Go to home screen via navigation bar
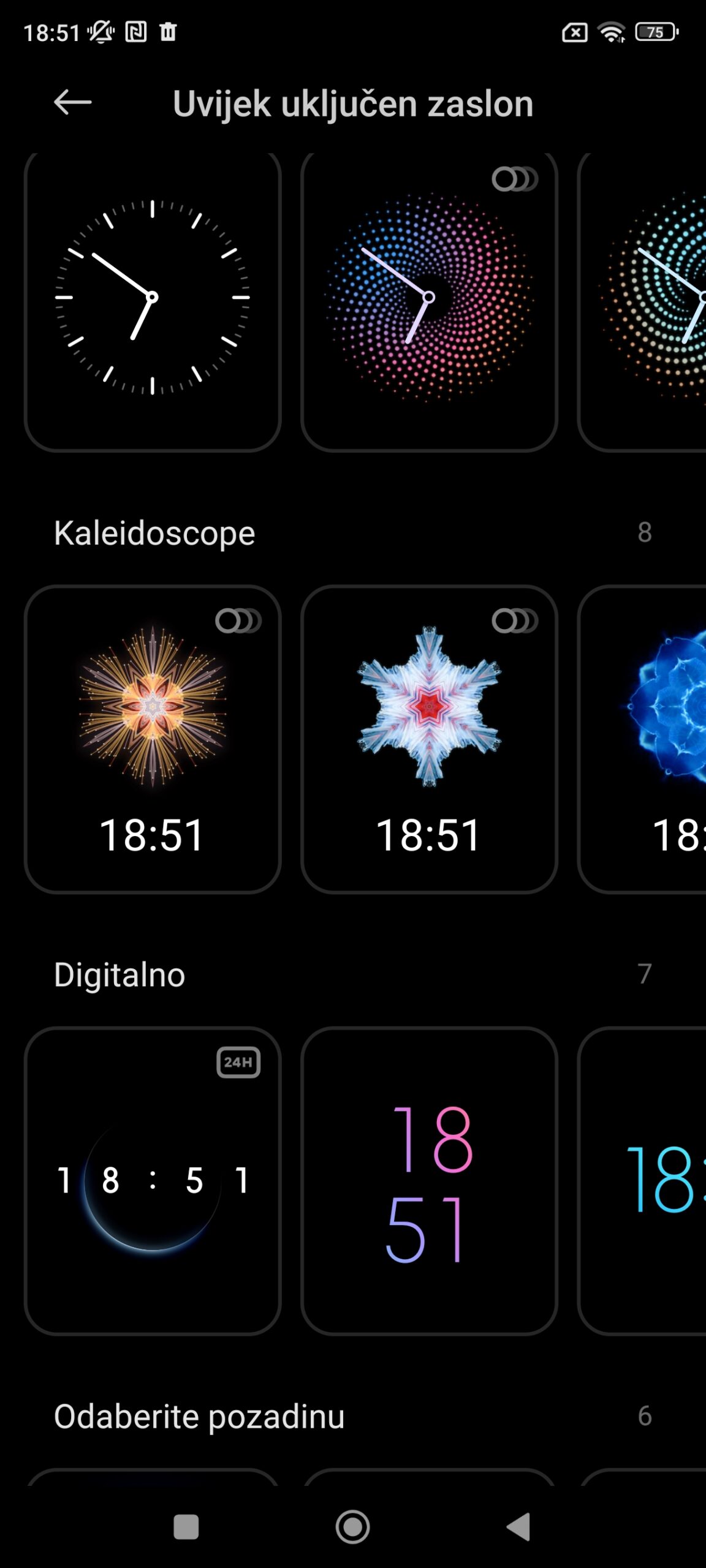The image size is (706, 1568). (353, 1527)
